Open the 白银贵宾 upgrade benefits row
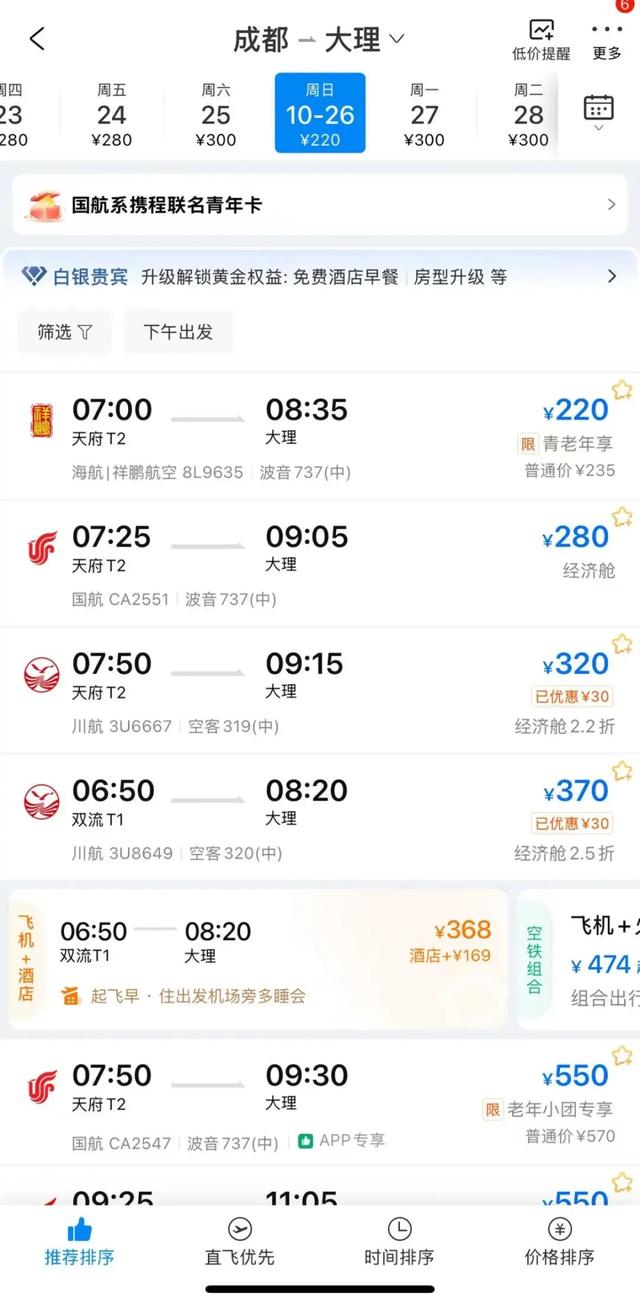640x1304 pixels. 320,277
